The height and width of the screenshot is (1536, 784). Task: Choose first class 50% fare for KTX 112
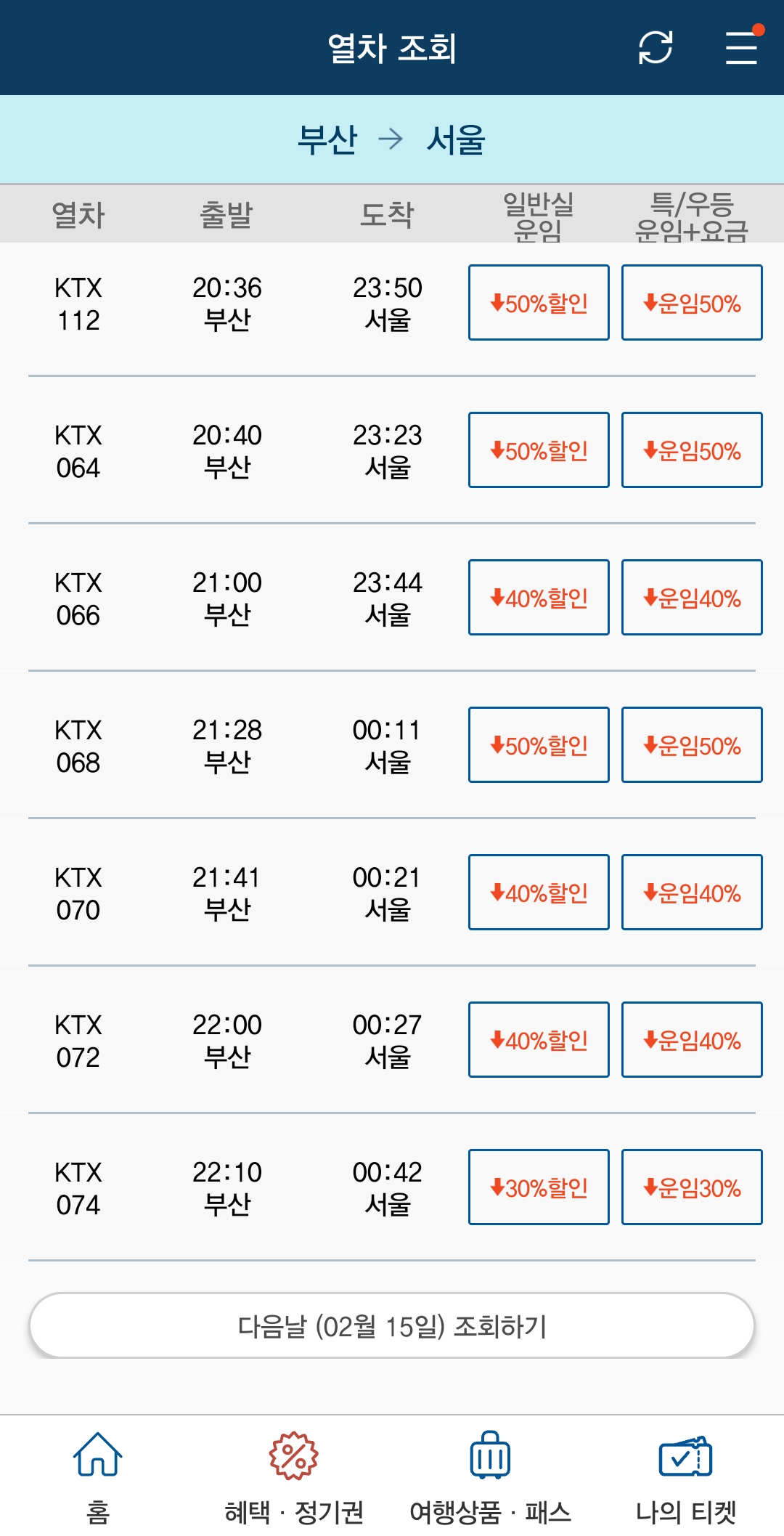(692, 303)
